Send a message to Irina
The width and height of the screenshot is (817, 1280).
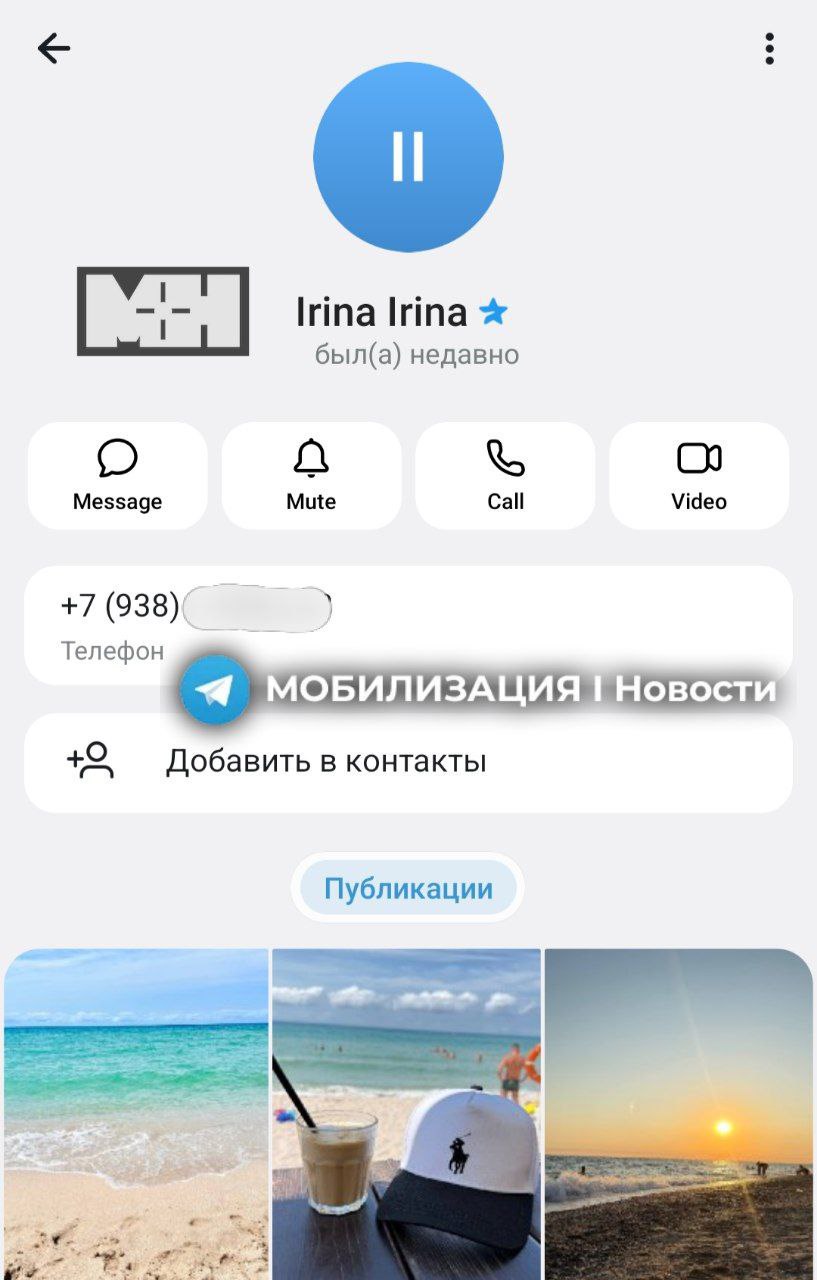117,475
